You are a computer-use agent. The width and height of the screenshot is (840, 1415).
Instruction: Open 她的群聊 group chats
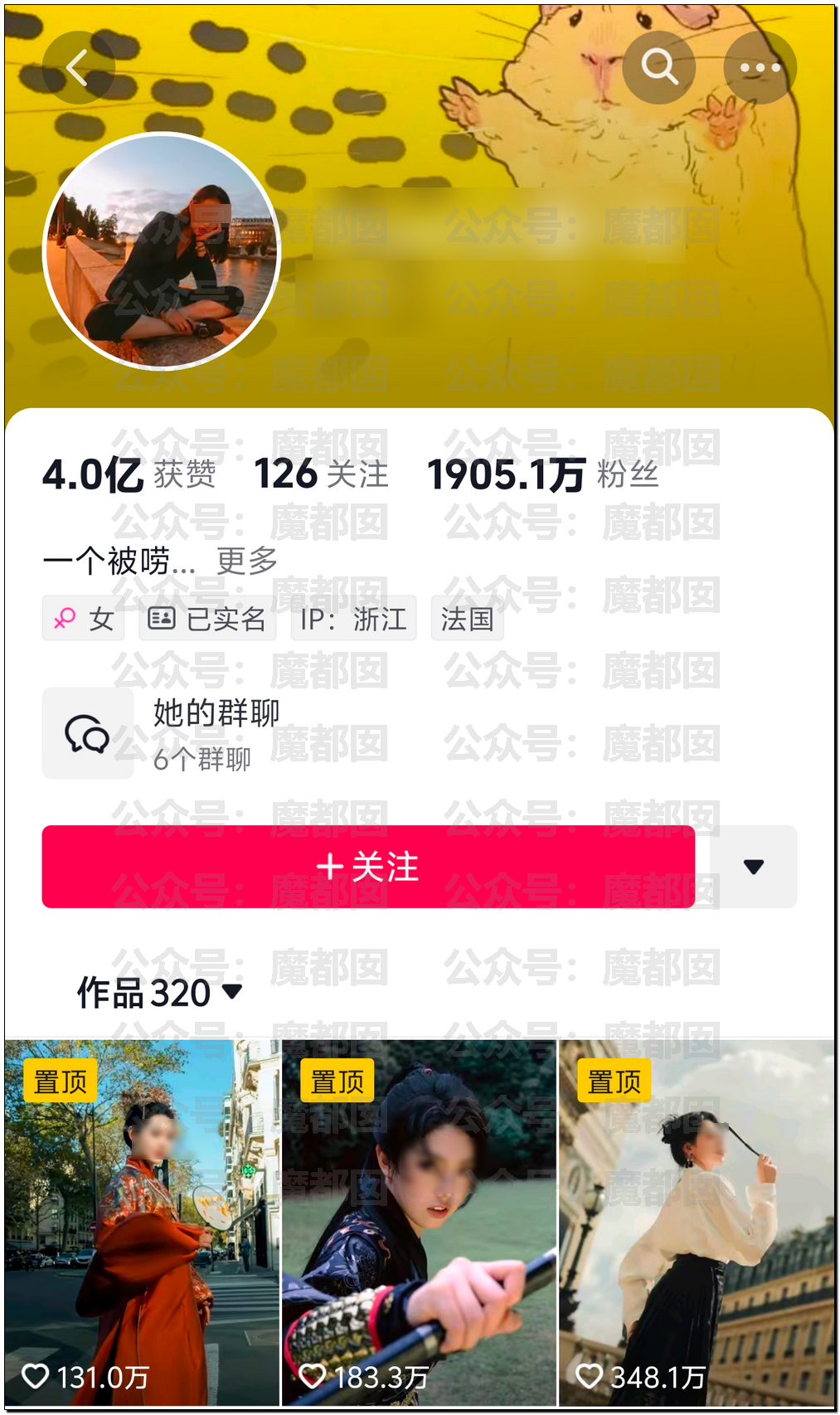point(163,733)
